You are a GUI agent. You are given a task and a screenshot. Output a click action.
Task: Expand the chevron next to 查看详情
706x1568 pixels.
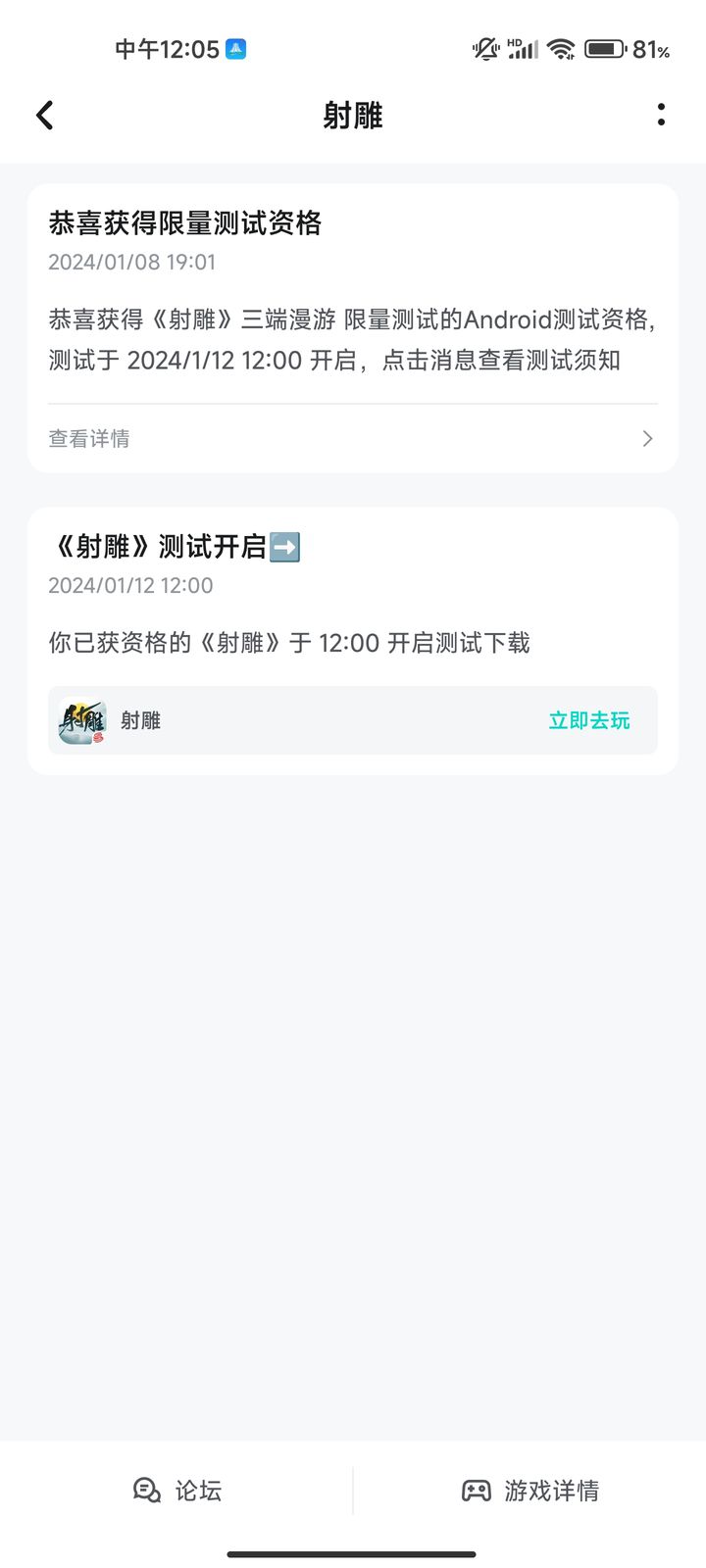tap(646, 438)
